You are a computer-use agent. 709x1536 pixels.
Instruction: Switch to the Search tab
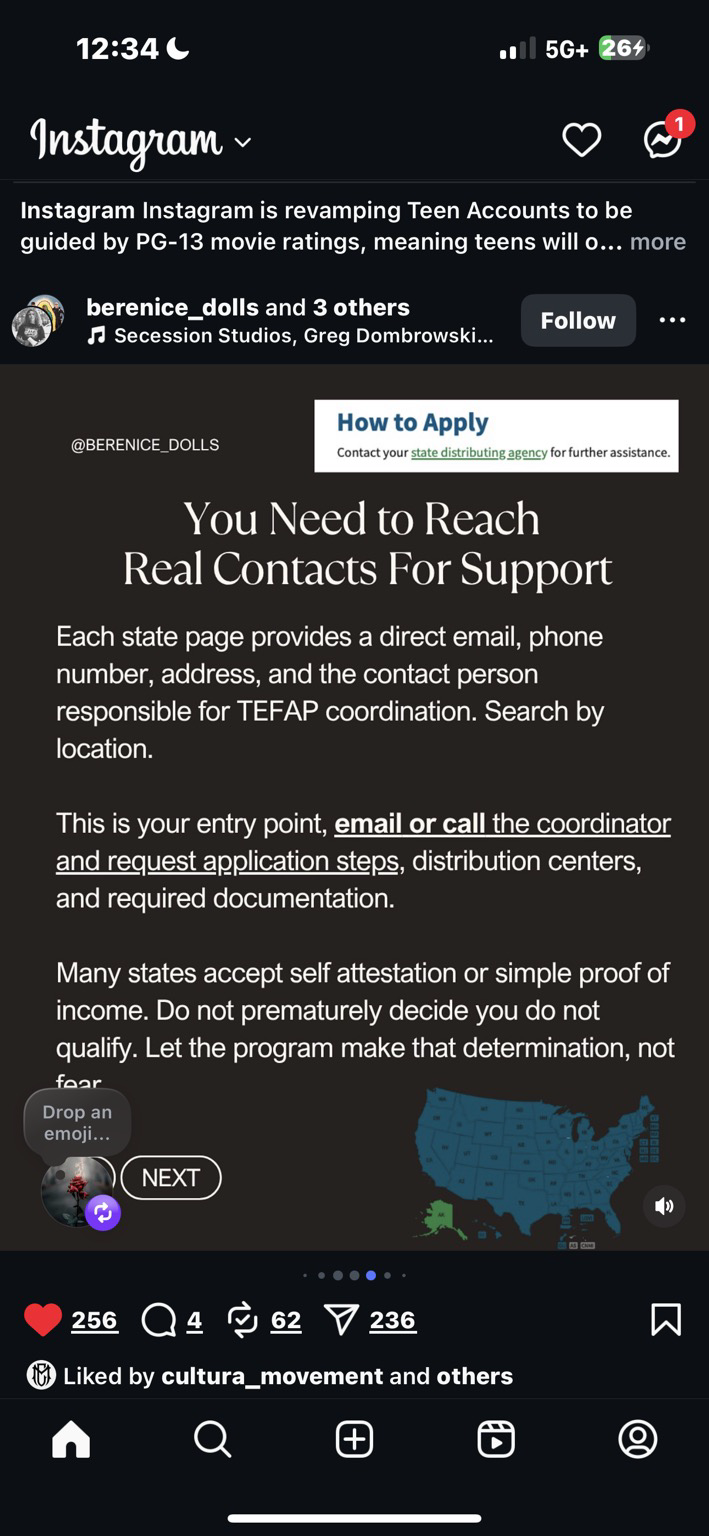tap(212, 1439)
